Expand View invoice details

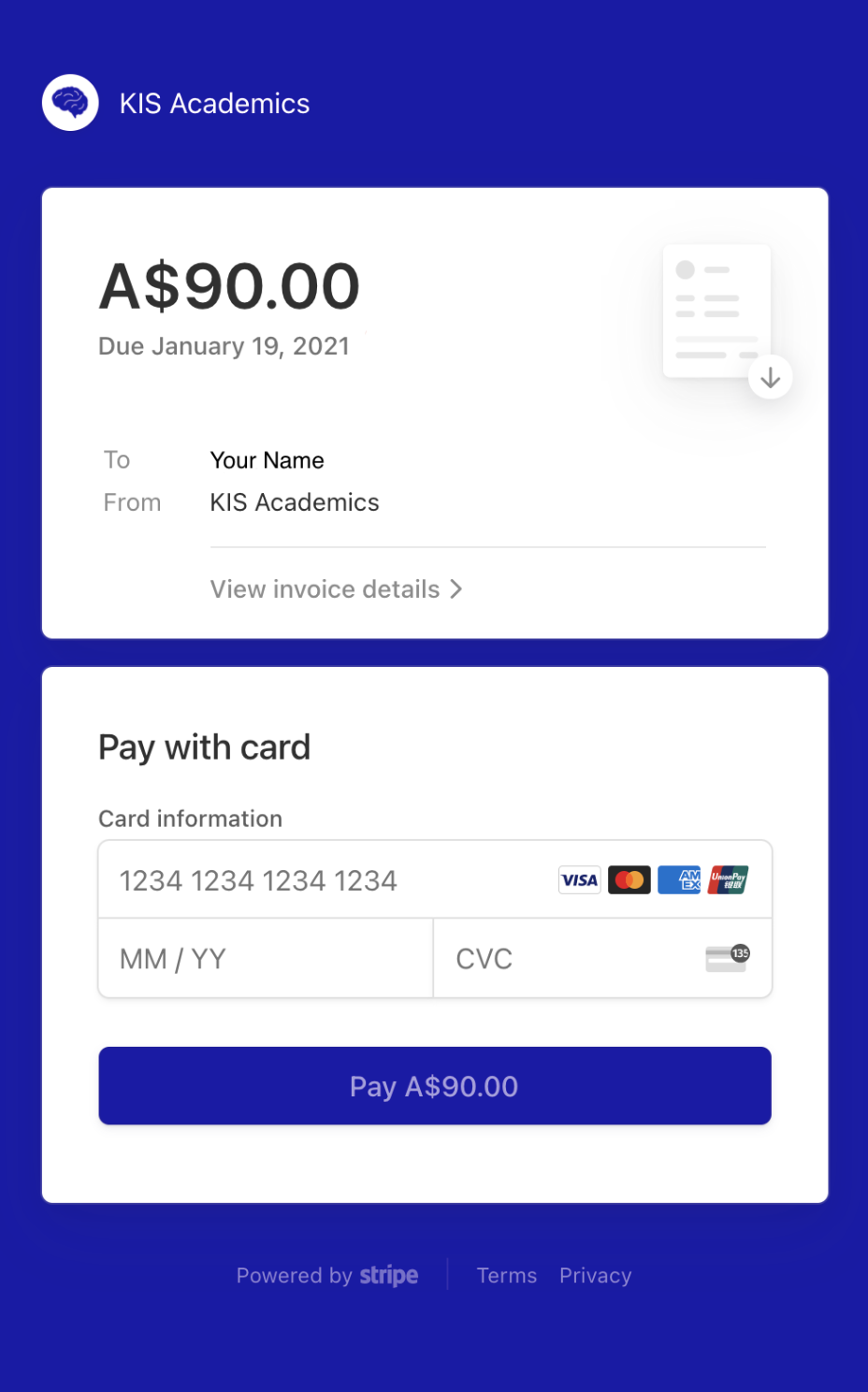(x=336, y=589)
